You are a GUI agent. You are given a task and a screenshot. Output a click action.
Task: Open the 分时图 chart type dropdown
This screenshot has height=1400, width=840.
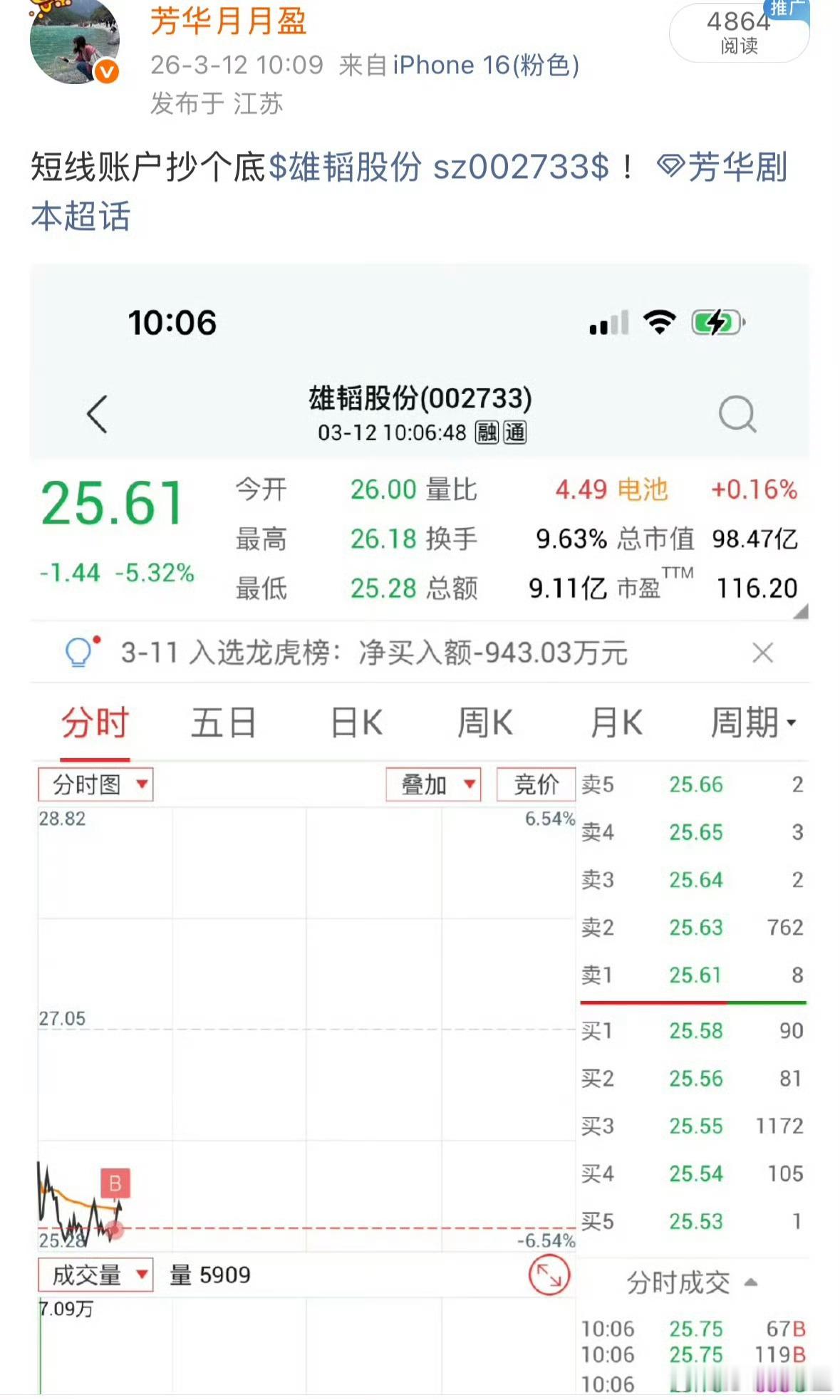pos(96,784)
